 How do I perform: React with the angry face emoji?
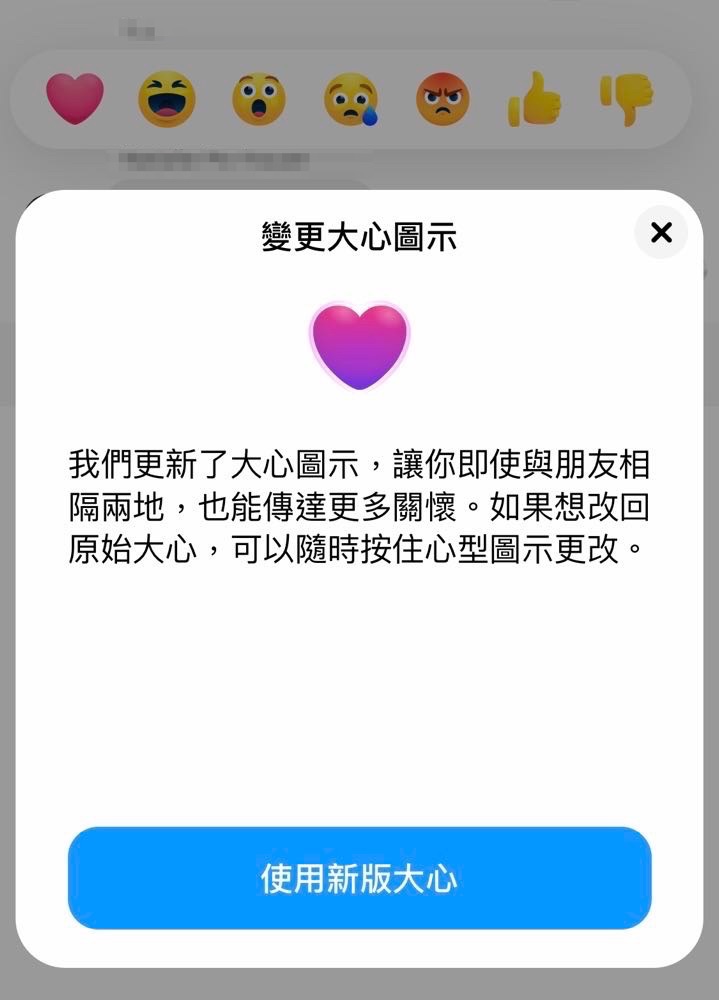tap(443, 100)
